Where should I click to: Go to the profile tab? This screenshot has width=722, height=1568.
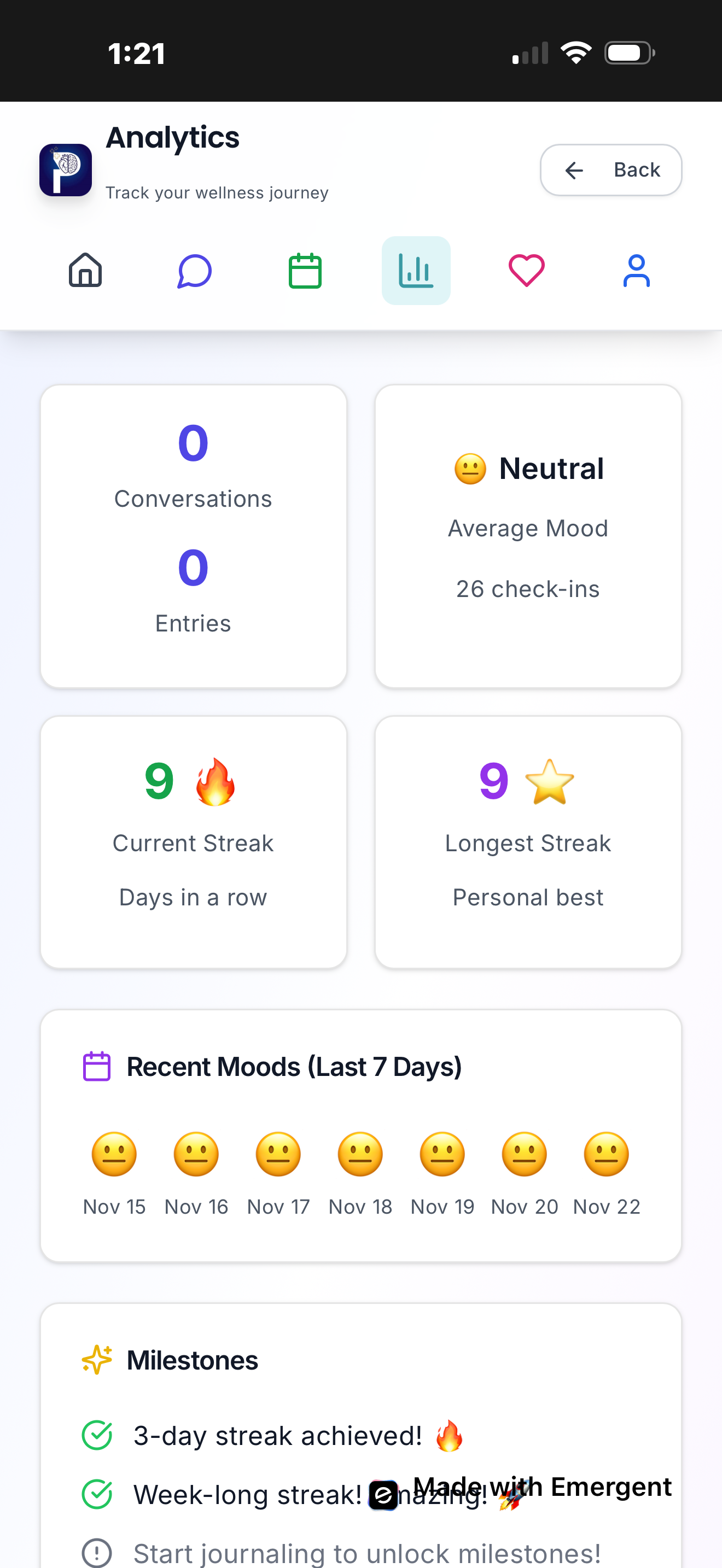(x=636, y=270)
